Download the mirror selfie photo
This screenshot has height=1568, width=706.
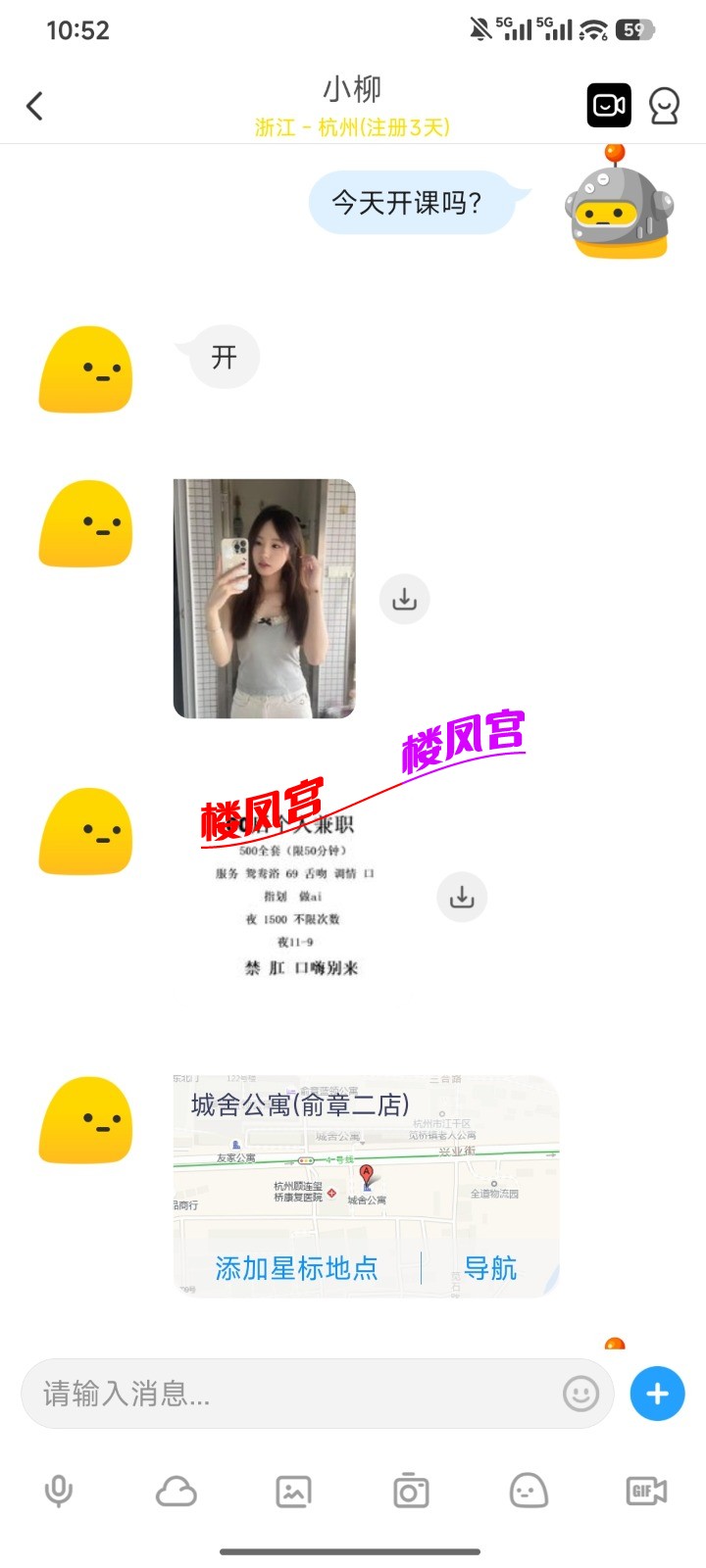404,599
